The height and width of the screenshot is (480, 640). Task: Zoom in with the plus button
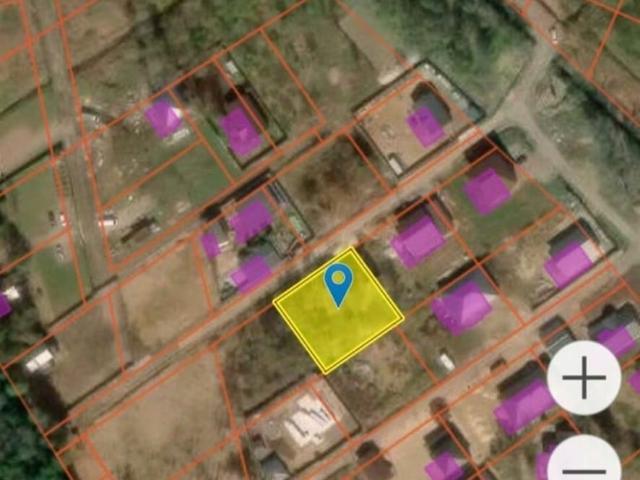click(x=584, y=378)
